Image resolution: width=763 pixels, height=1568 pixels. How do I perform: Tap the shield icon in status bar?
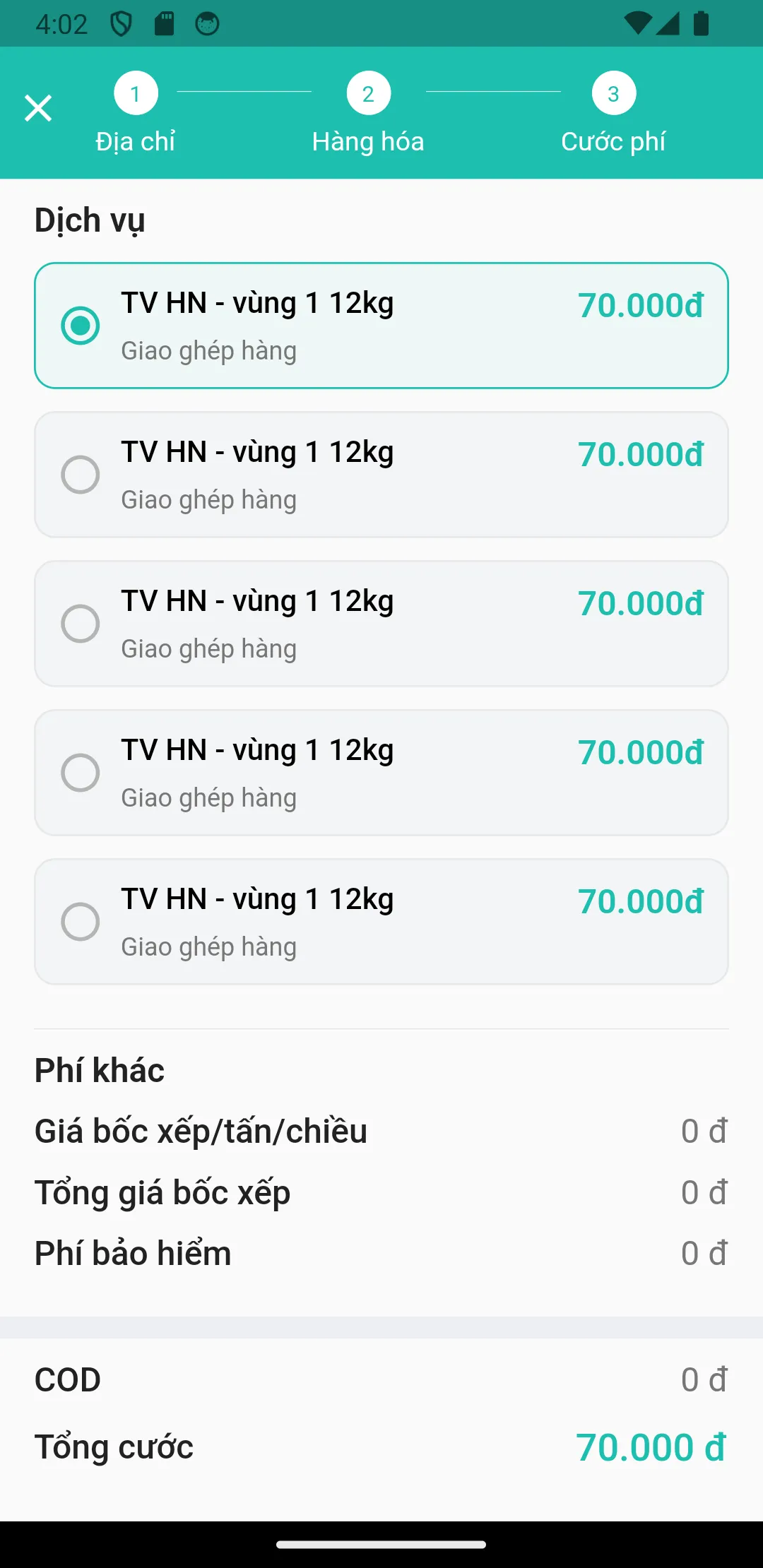click(x=122, y=23)
